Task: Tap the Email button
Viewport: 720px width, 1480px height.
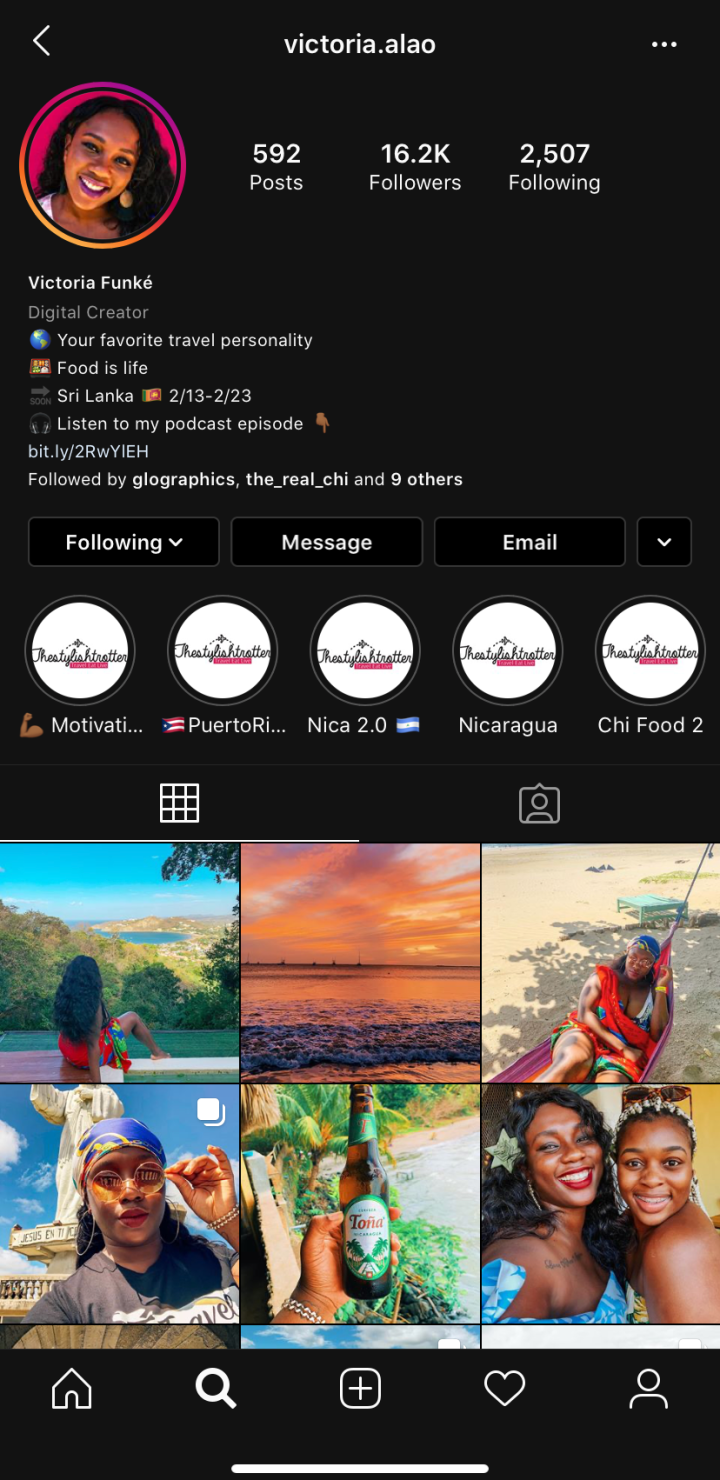Action: coord(530,542)
